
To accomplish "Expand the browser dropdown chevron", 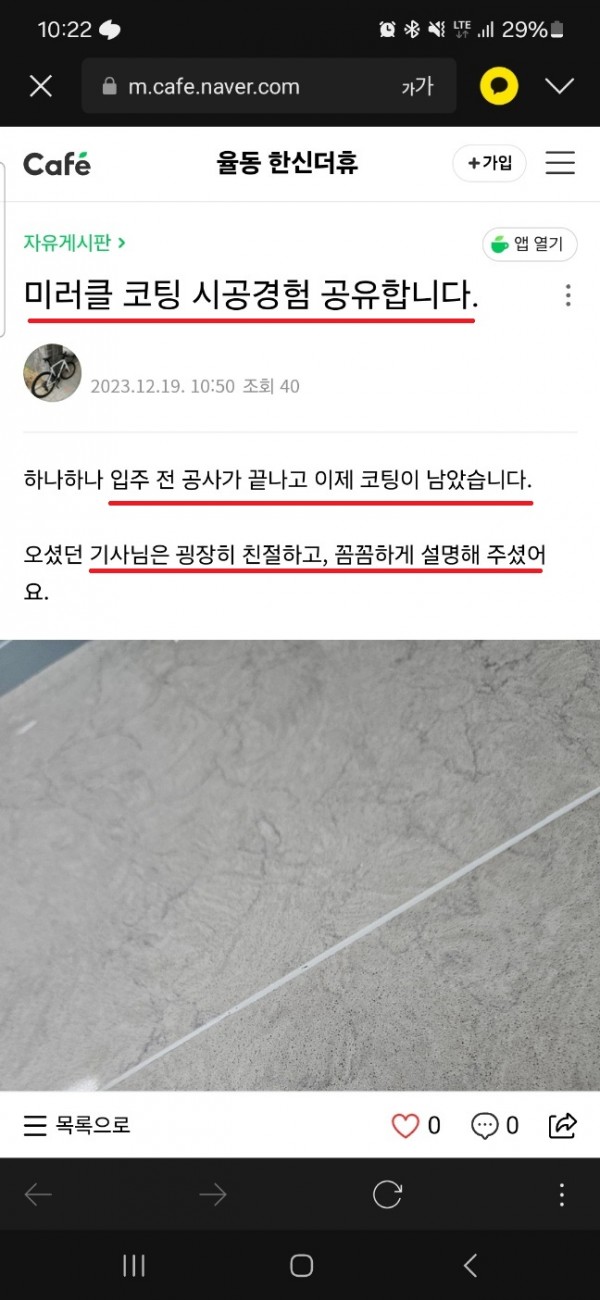I will pyautogui.click(x=559, y=86).
